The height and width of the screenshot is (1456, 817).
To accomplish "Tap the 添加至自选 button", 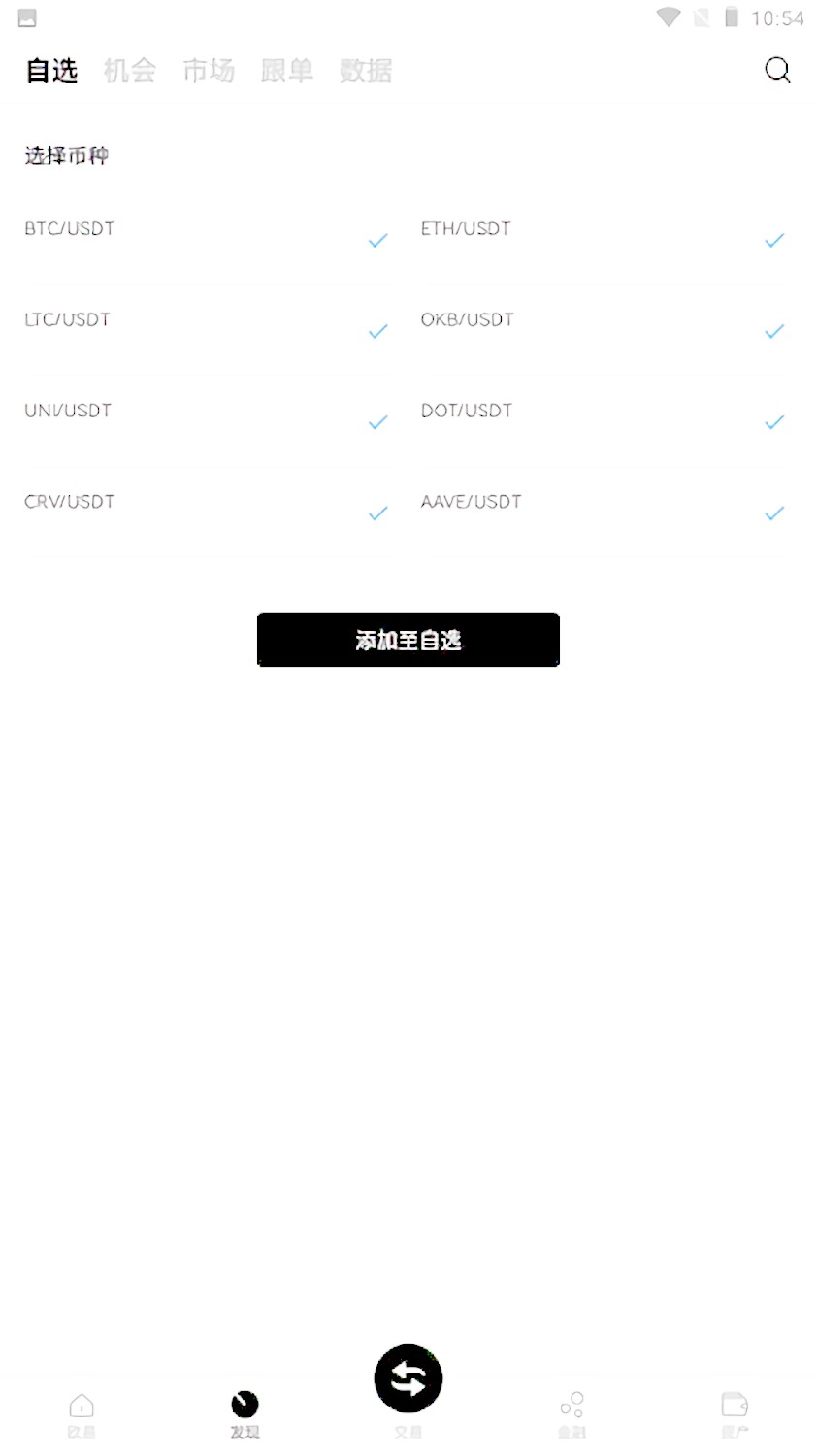I will pos(408,640).
